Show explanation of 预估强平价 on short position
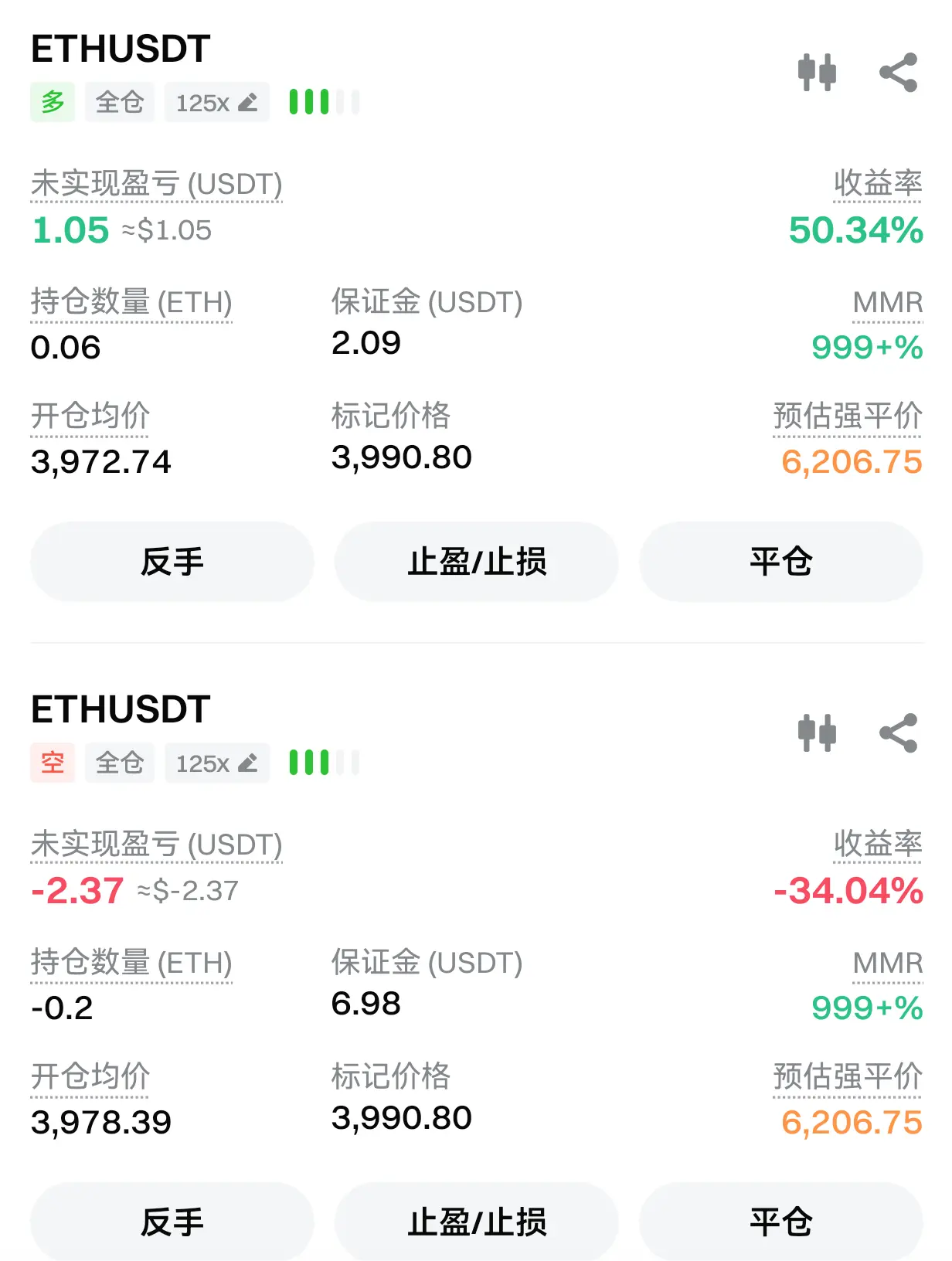Image resolution: width=952 pixels, height=1261 pixels. click(848, 1076)
